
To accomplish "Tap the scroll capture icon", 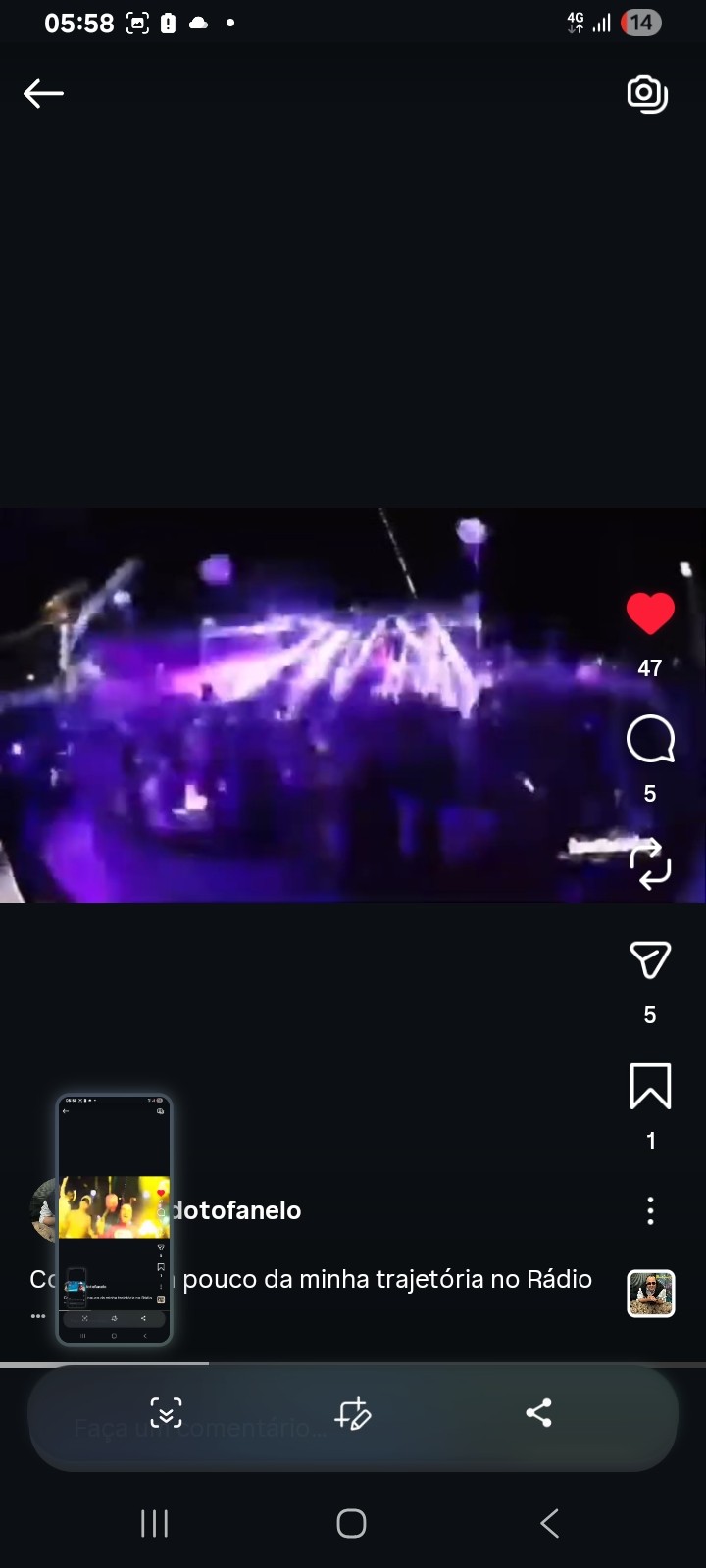I will pos(166,1413).
